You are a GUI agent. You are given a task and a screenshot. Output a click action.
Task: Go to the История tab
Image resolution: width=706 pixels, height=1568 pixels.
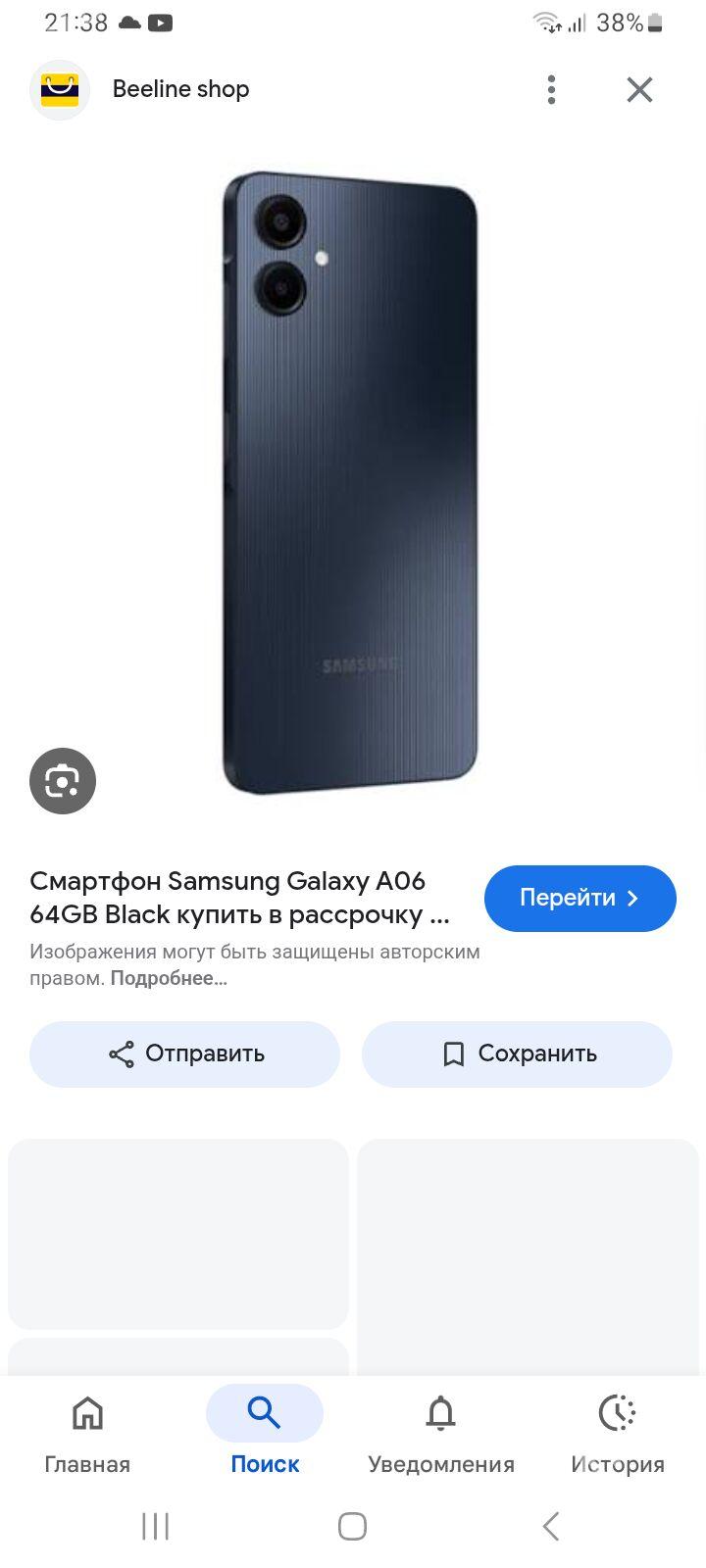coord(618,1435)
